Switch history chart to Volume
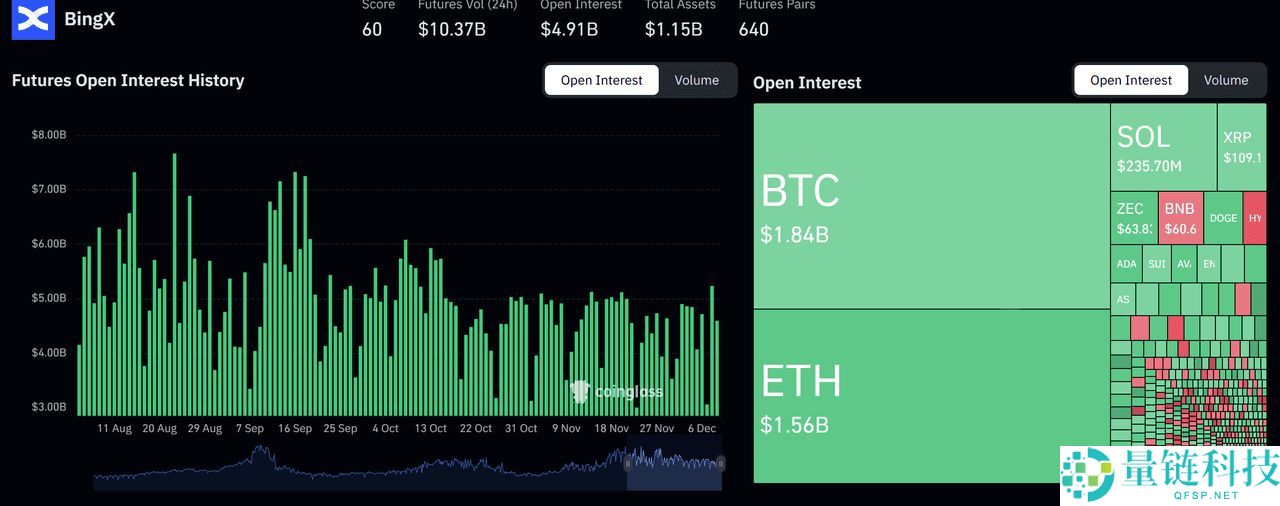 tap(696, 81)
